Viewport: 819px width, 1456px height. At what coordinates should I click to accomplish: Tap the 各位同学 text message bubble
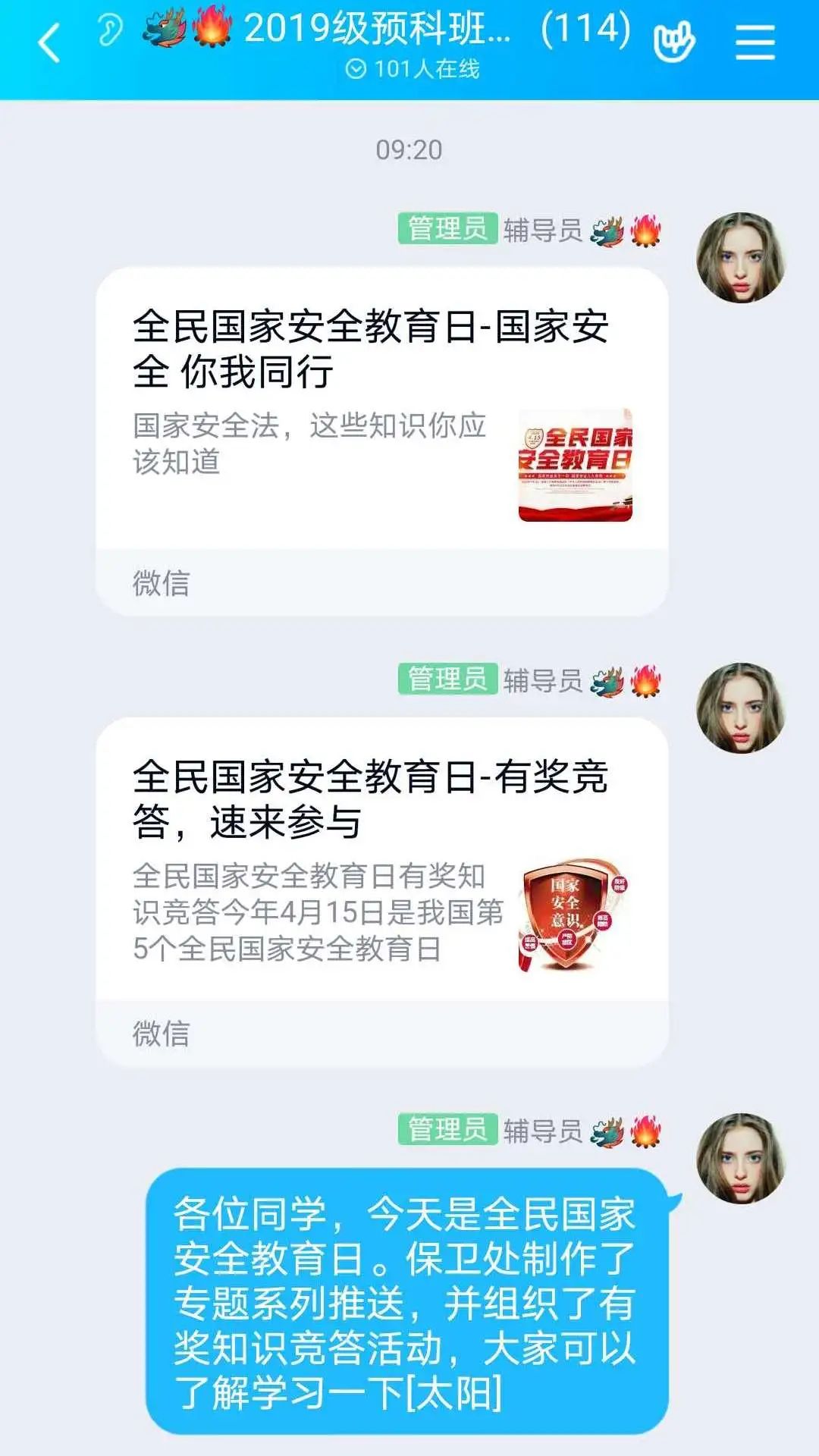407,1301
